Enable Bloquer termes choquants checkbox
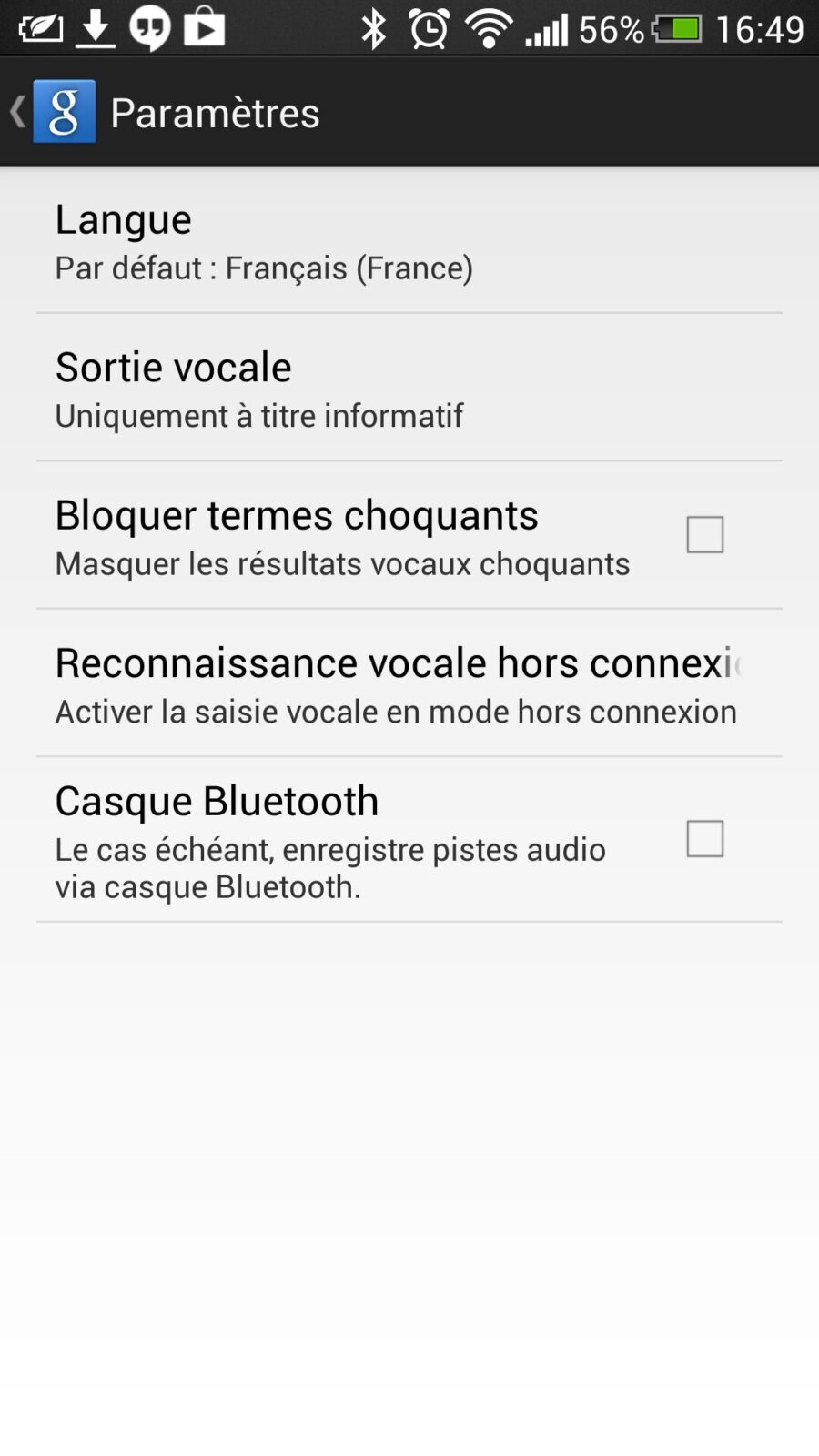819x1456 pixels. (x=704, y=535)
